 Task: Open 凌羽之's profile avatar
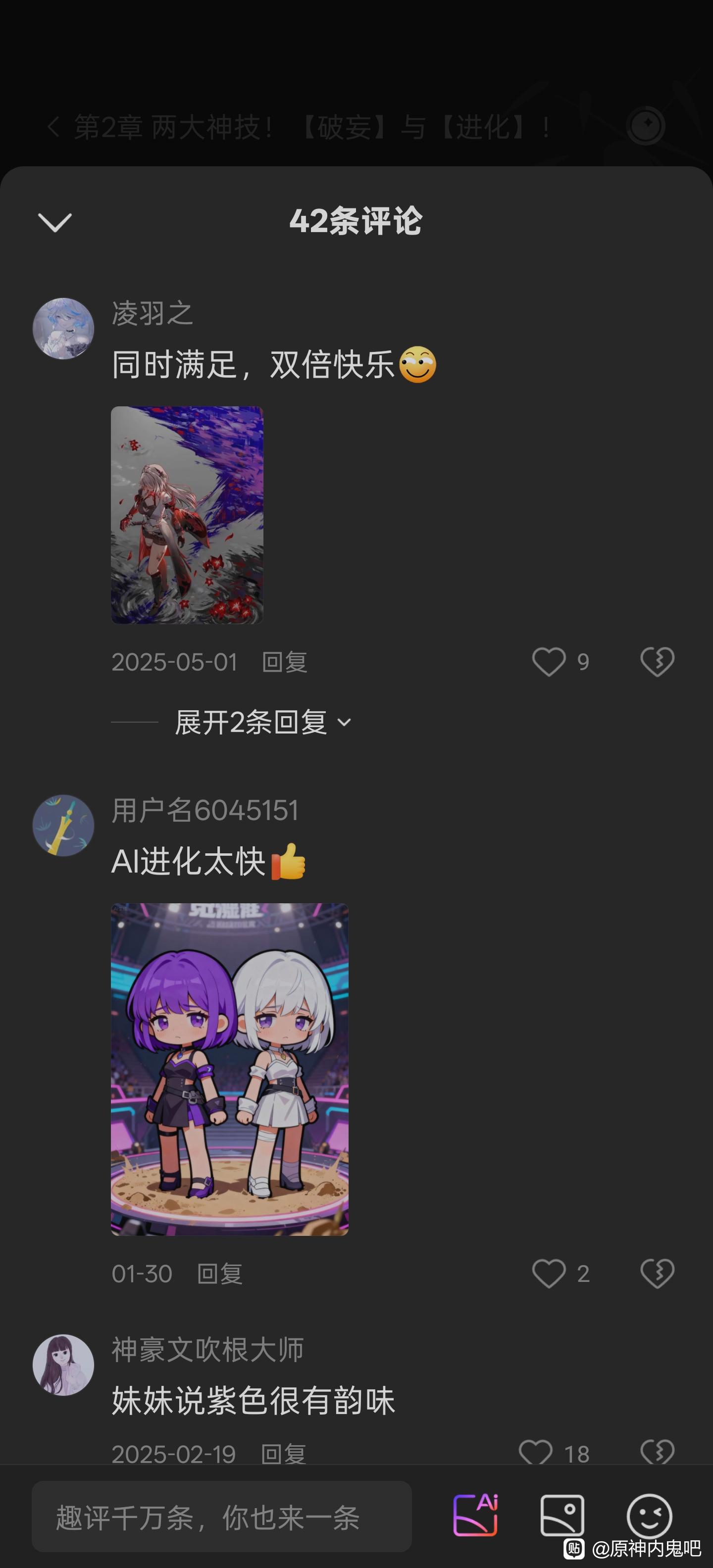pyautogui.click(x=63, y=329)
